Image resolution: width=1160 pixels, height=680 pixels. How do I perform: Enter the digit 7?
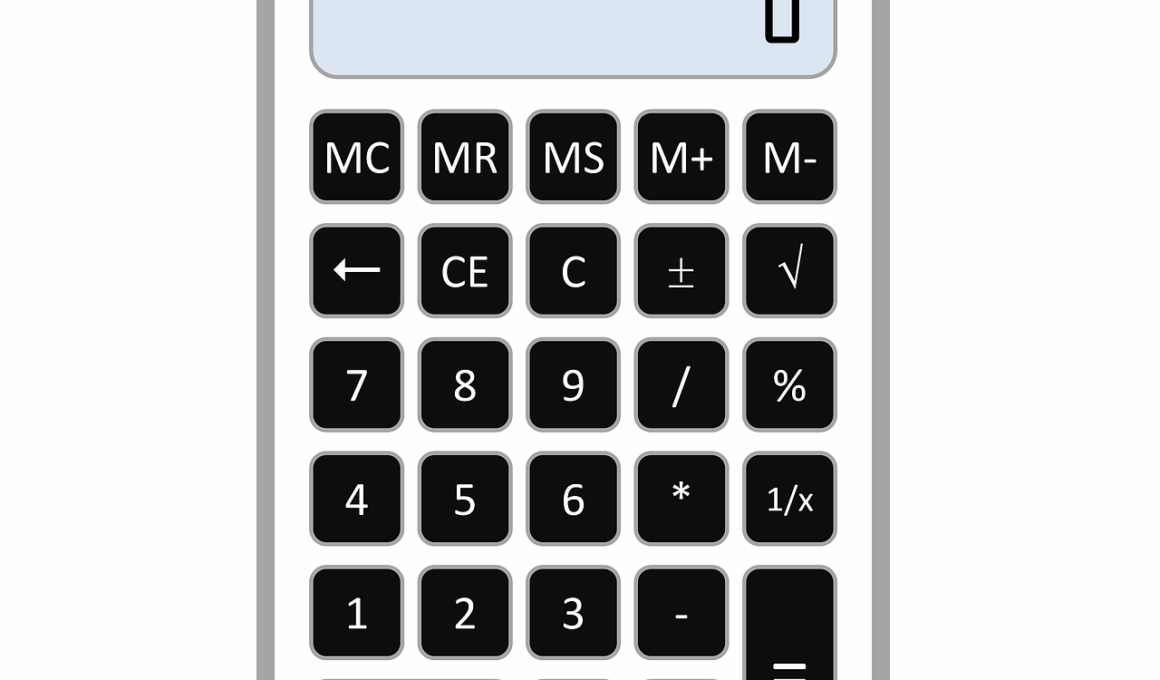[357, 385]
